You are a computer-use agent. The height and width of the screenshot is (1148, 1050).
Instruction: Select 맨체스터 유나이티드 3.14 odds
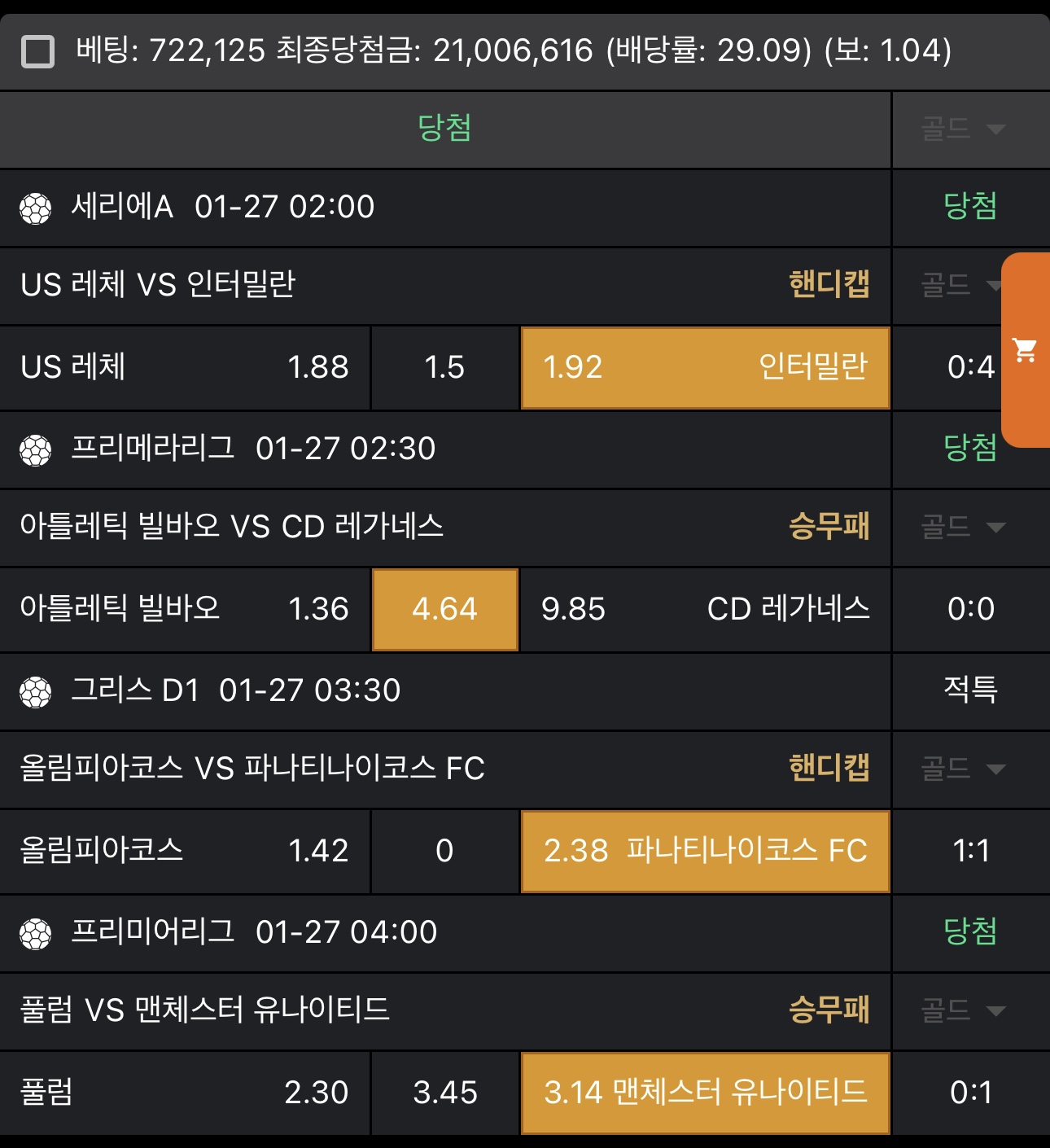tap(705, 1093)
